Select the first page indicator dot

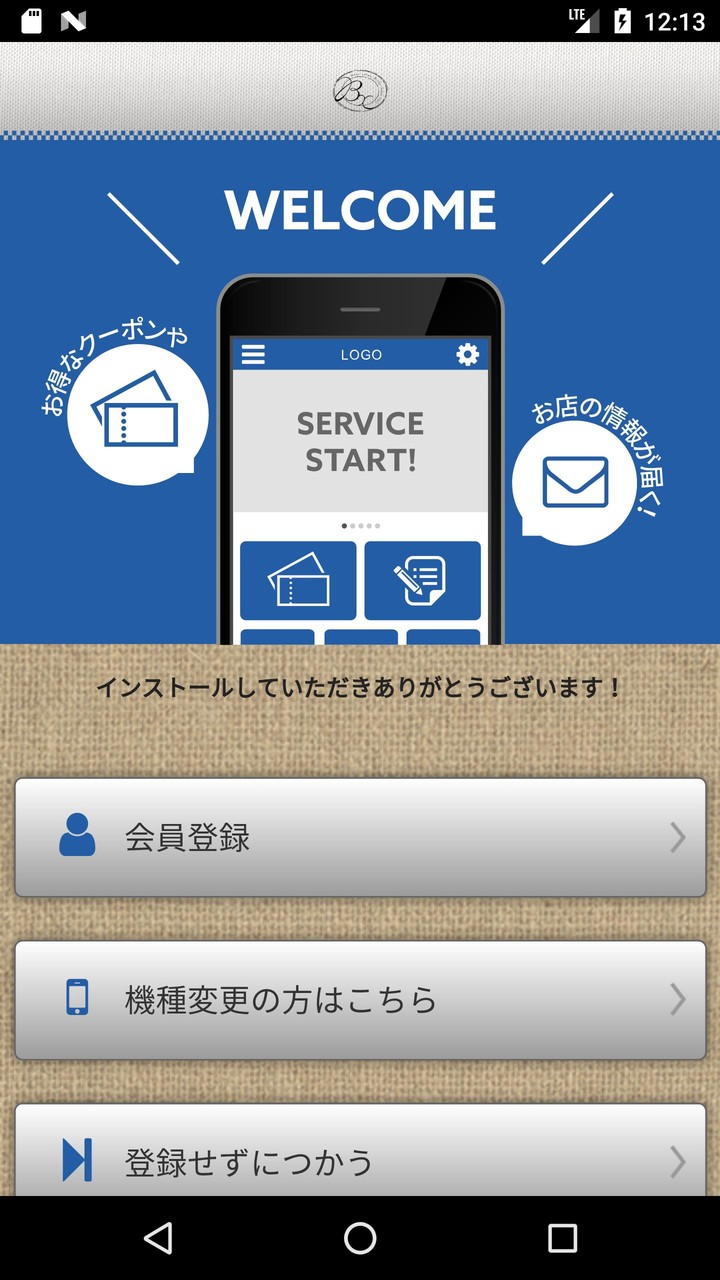(343, 524)
